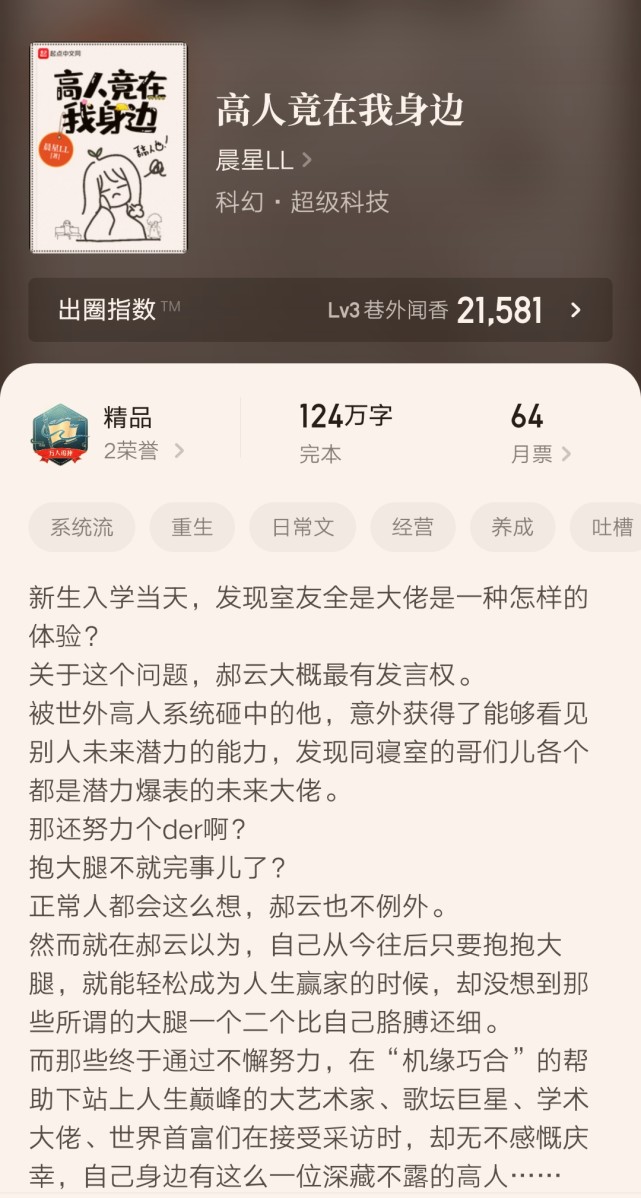Select the 日常文 tag chip
This screenshot has width=641, height=1198.
[x=303, y=527]
